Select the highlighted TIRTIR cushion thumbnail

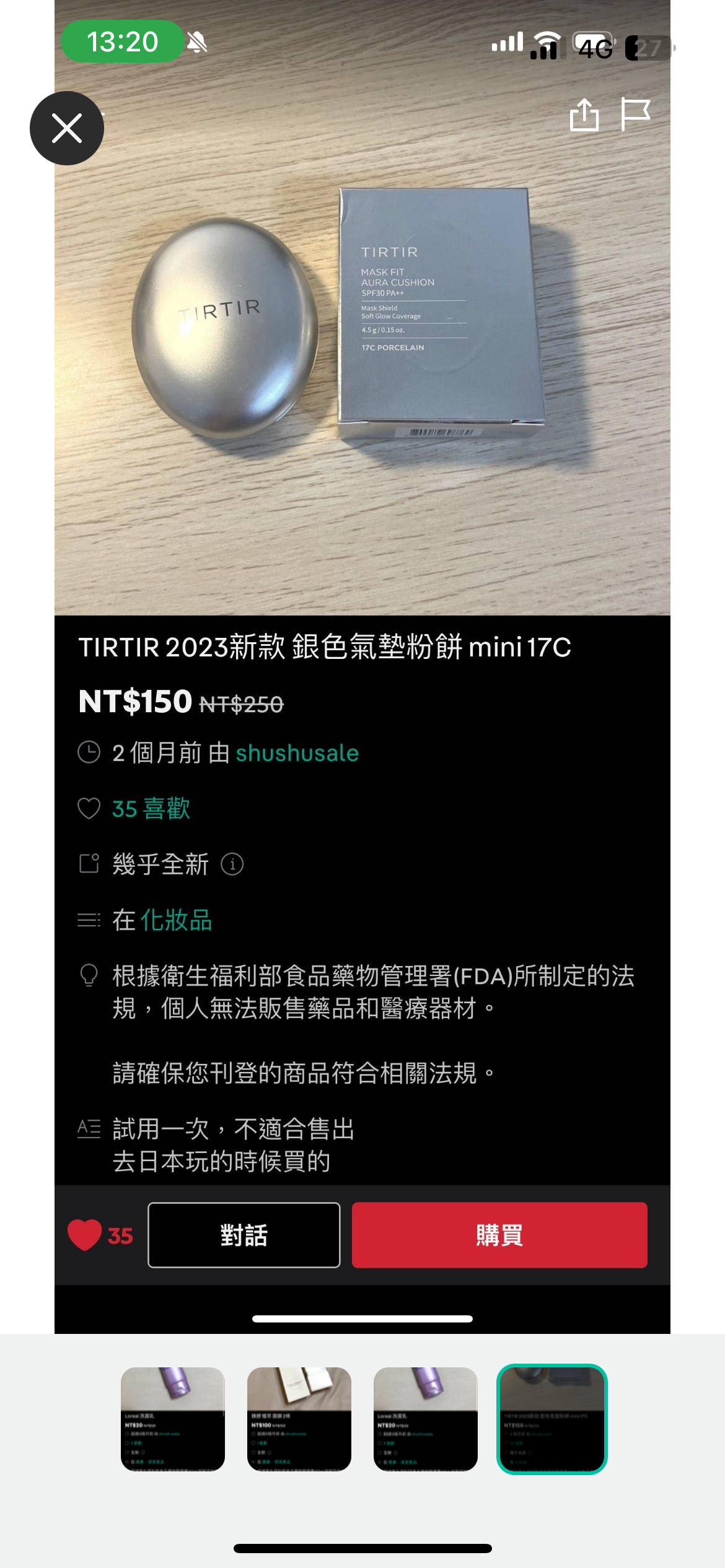(x=551, y=1419)
